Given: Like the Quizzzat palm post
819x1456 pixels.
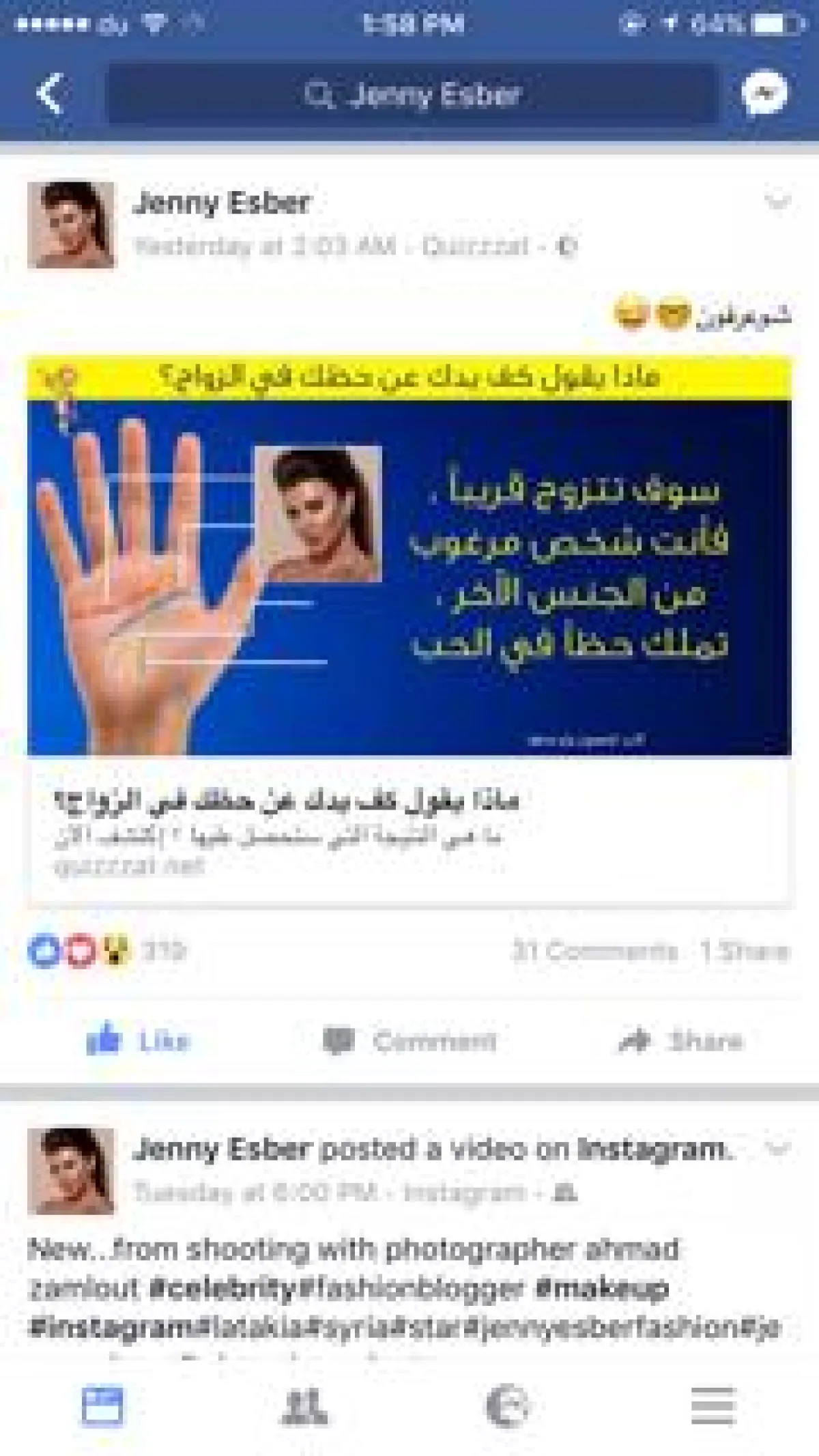Looking at the screenshot, I should (x=139, y=1040).
